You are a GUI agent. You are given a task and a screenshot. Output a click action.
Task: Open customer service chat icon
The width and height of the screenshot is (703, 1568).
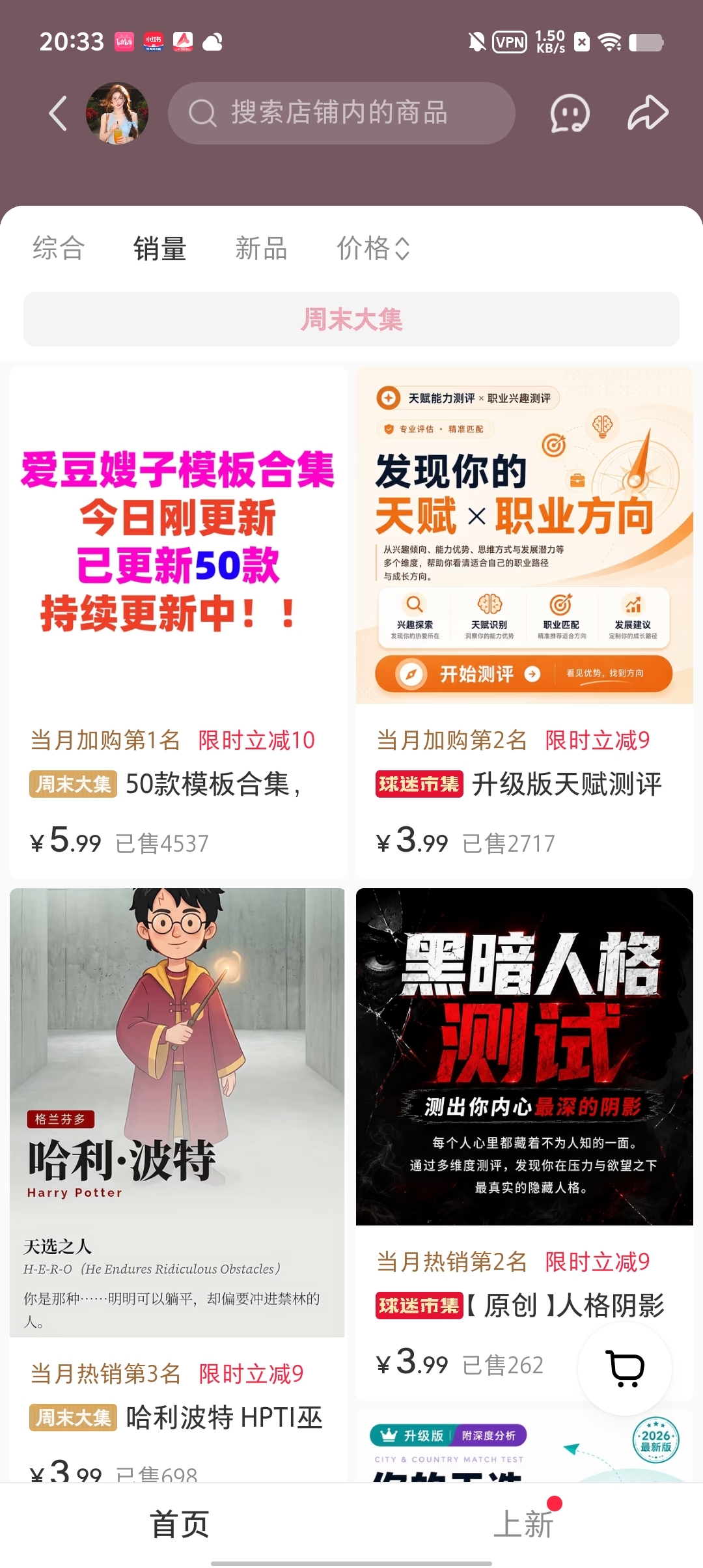570,113
